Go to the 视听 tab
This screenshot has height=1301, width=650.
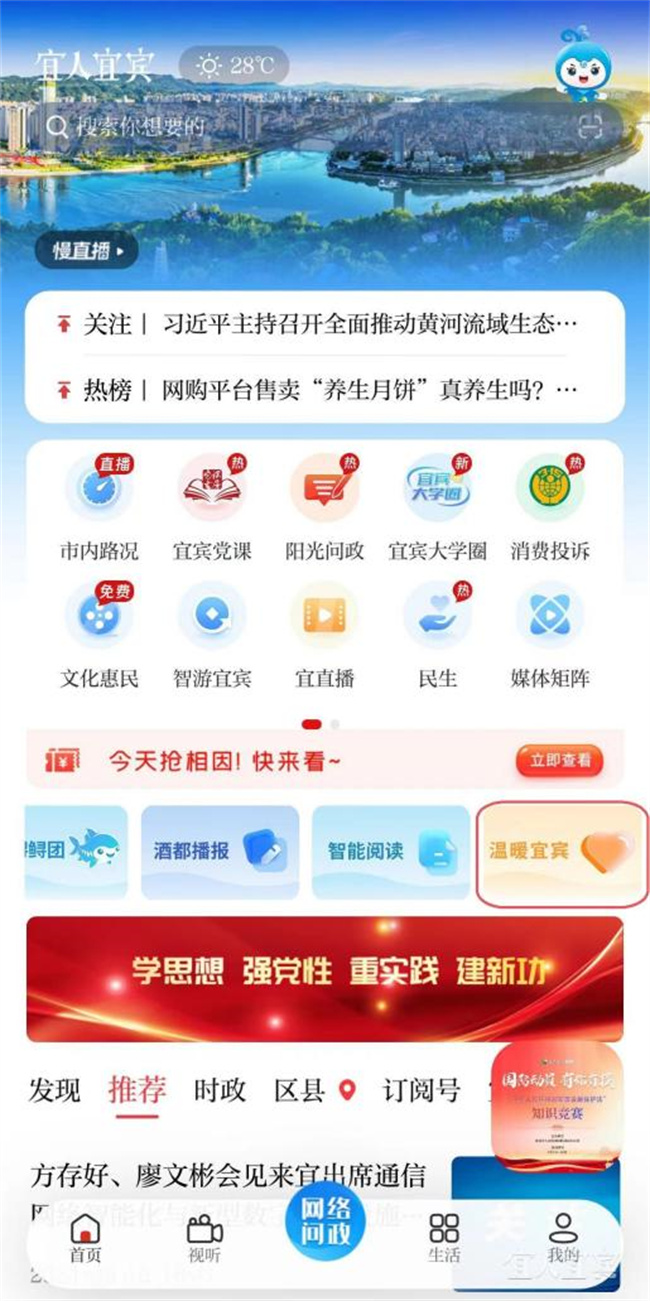click(205, 1238)
